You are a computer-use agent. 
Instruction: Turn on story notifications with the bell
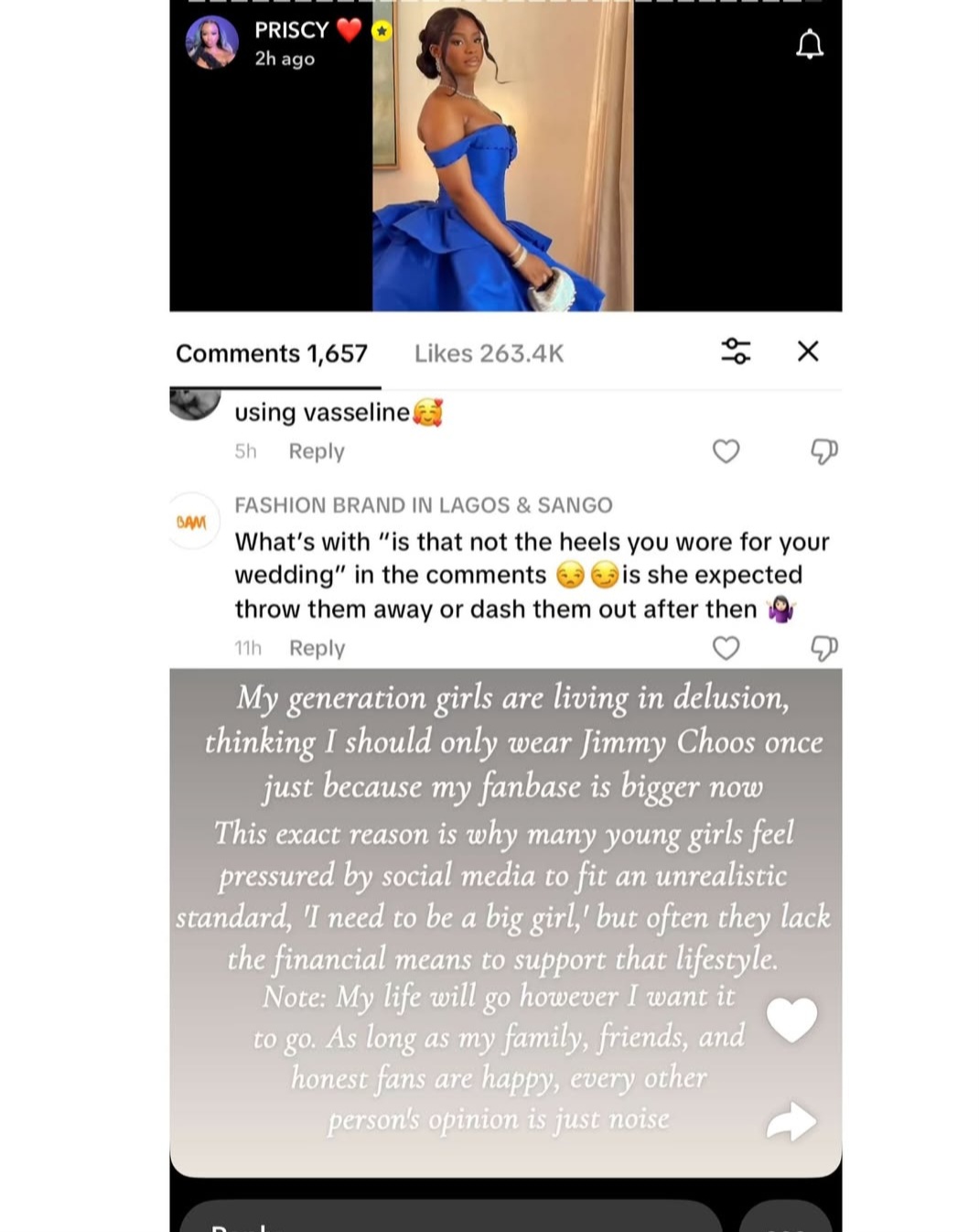click(x=809, y=44)
